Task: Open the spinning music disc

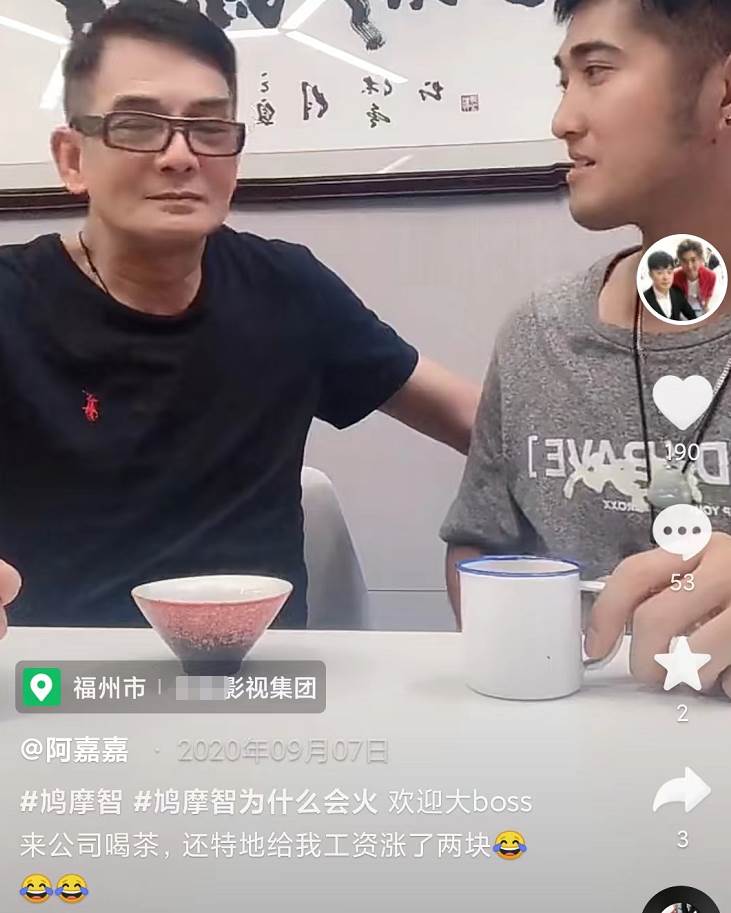Action: (x=682, y=902)
